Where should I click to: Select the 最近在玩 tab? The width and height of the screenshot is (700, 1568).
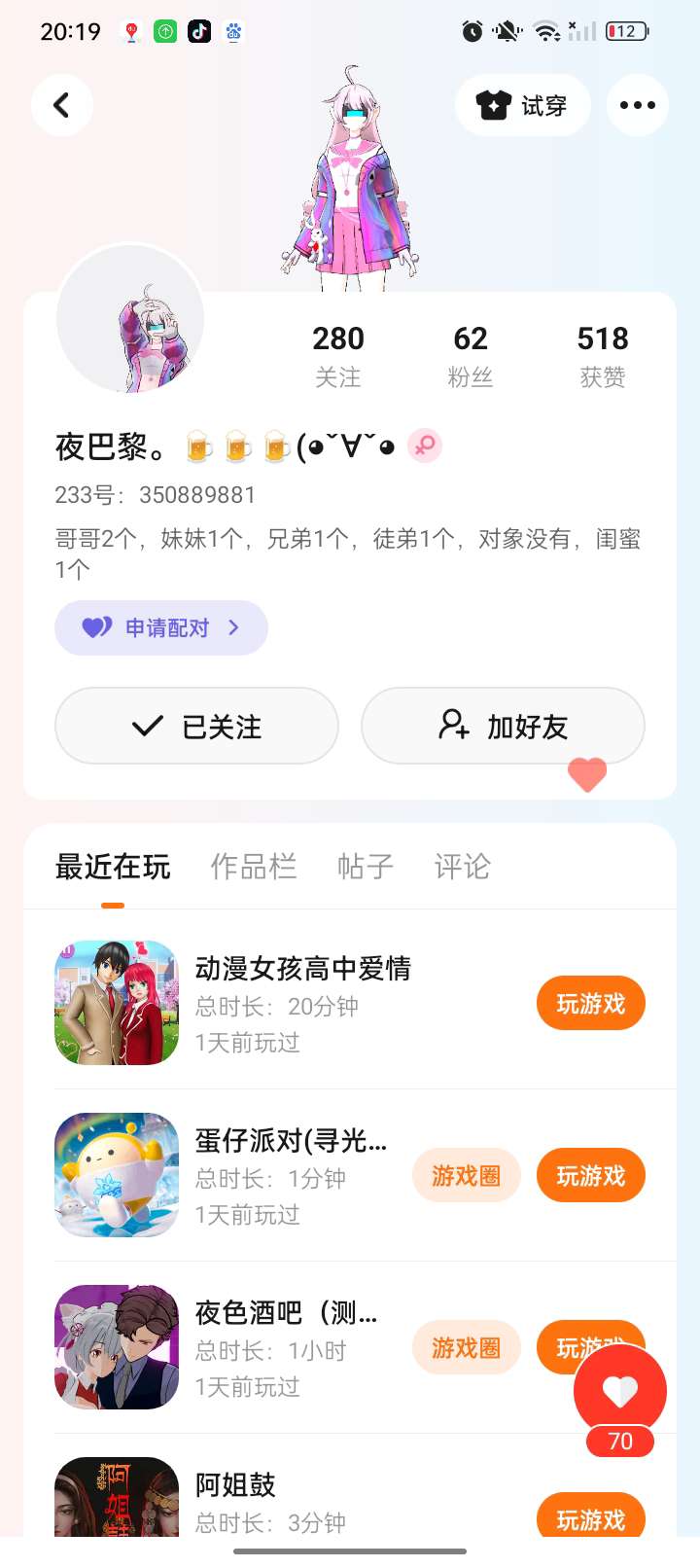pos(113,866)
